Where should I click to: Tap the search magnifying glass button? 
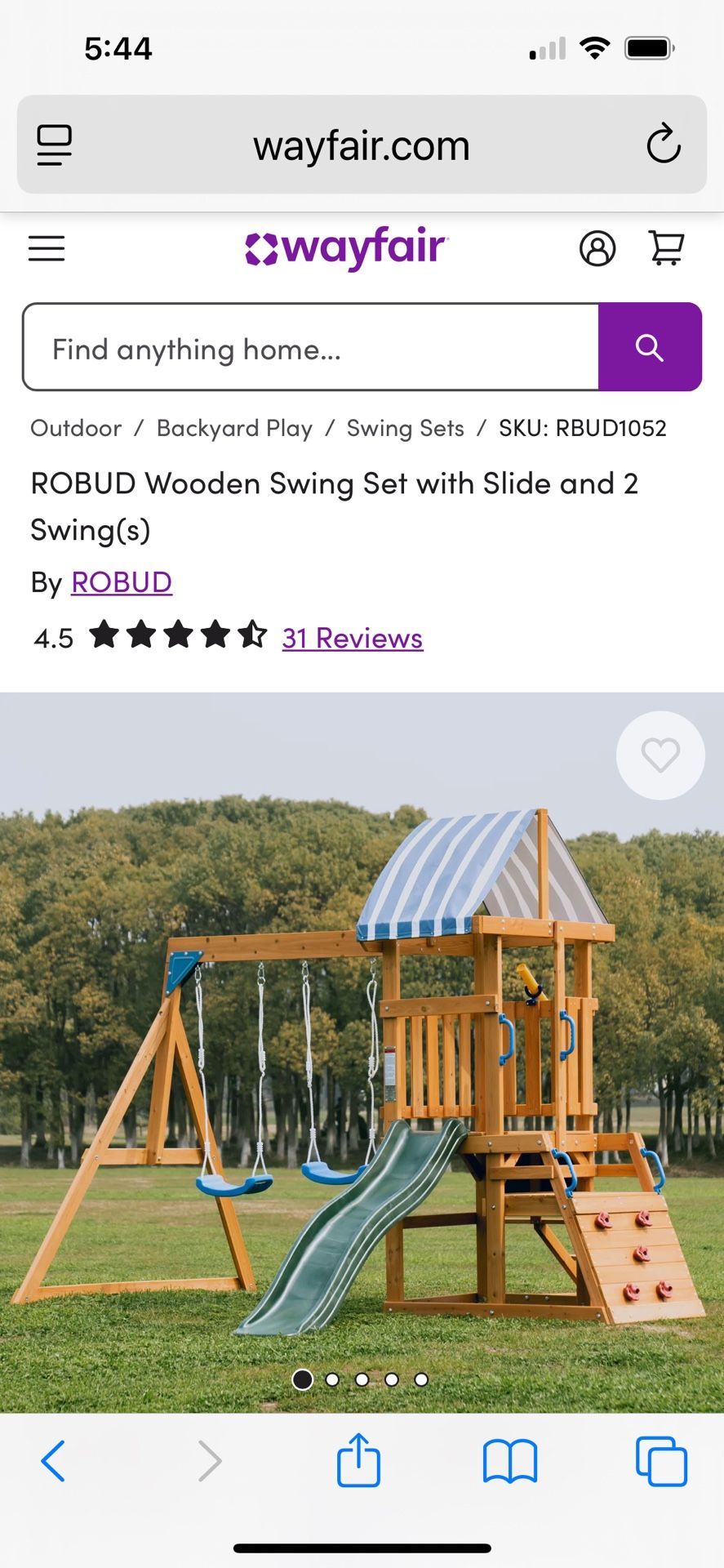650,346
